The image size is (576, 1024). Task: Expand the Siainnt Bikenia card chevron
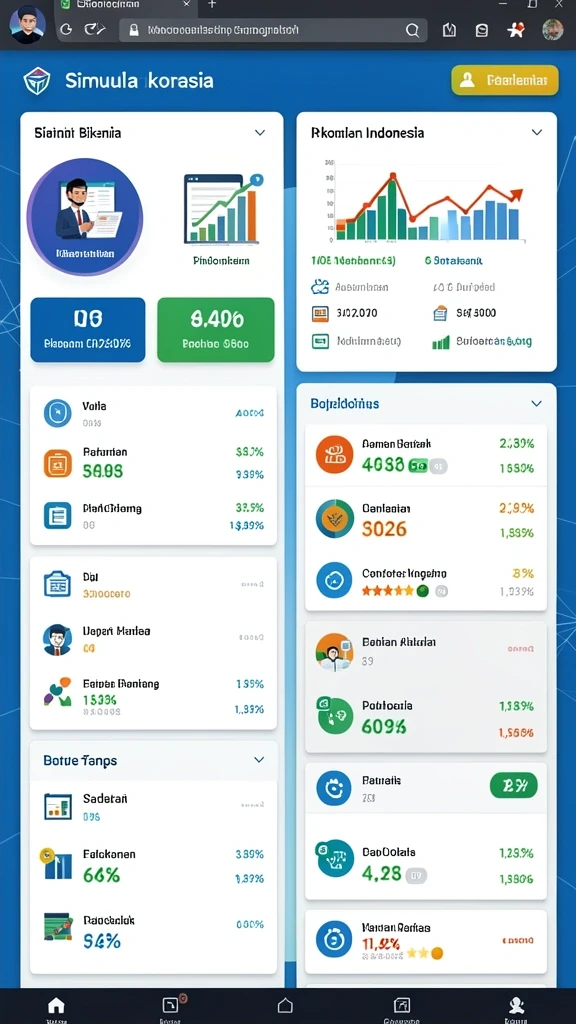(259, 133)
